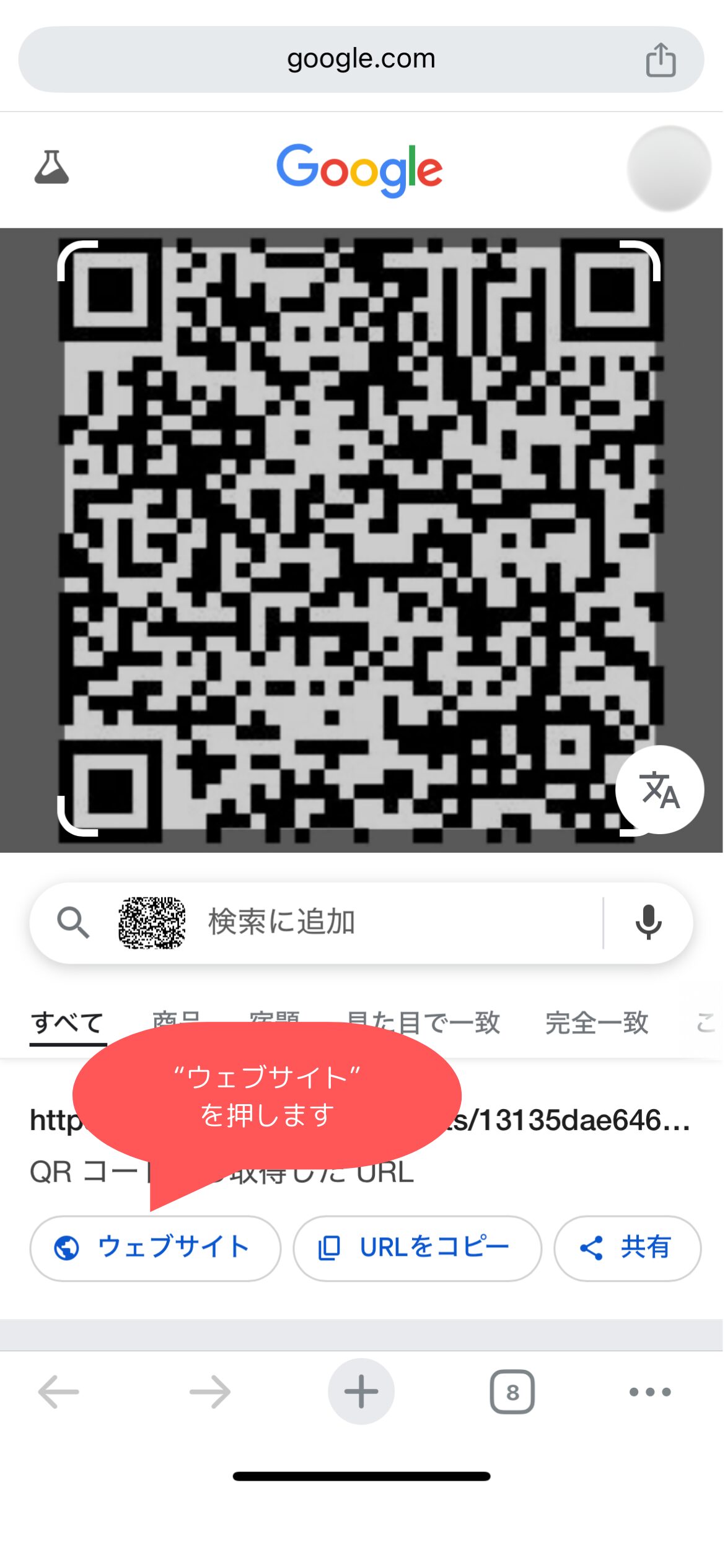This screenshot has height=1568, width=725.
Task: Open the ウェブサイト button
Action: pyautogui.click(x=156, y=1248)
